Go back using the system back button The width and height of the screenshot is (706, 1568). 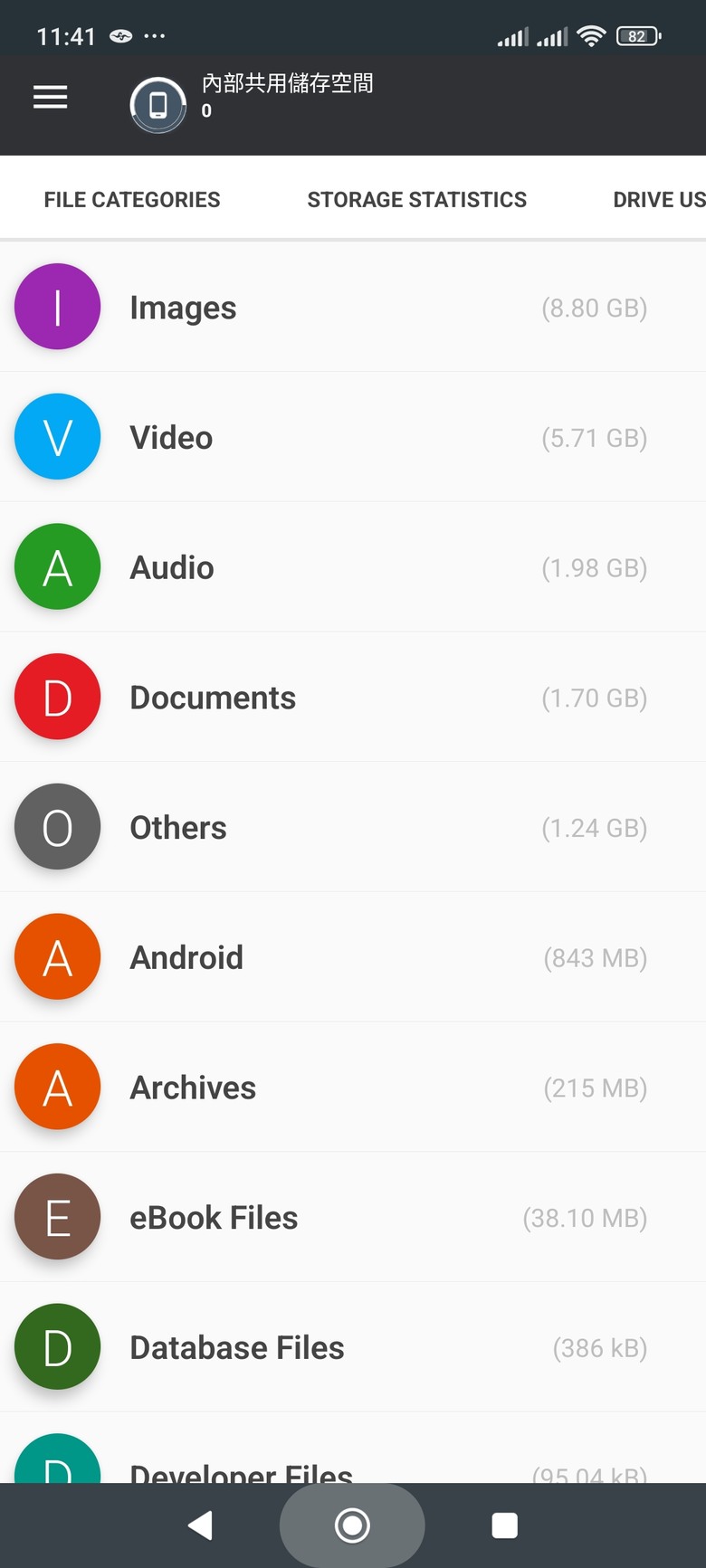[x=200, y=1525]
